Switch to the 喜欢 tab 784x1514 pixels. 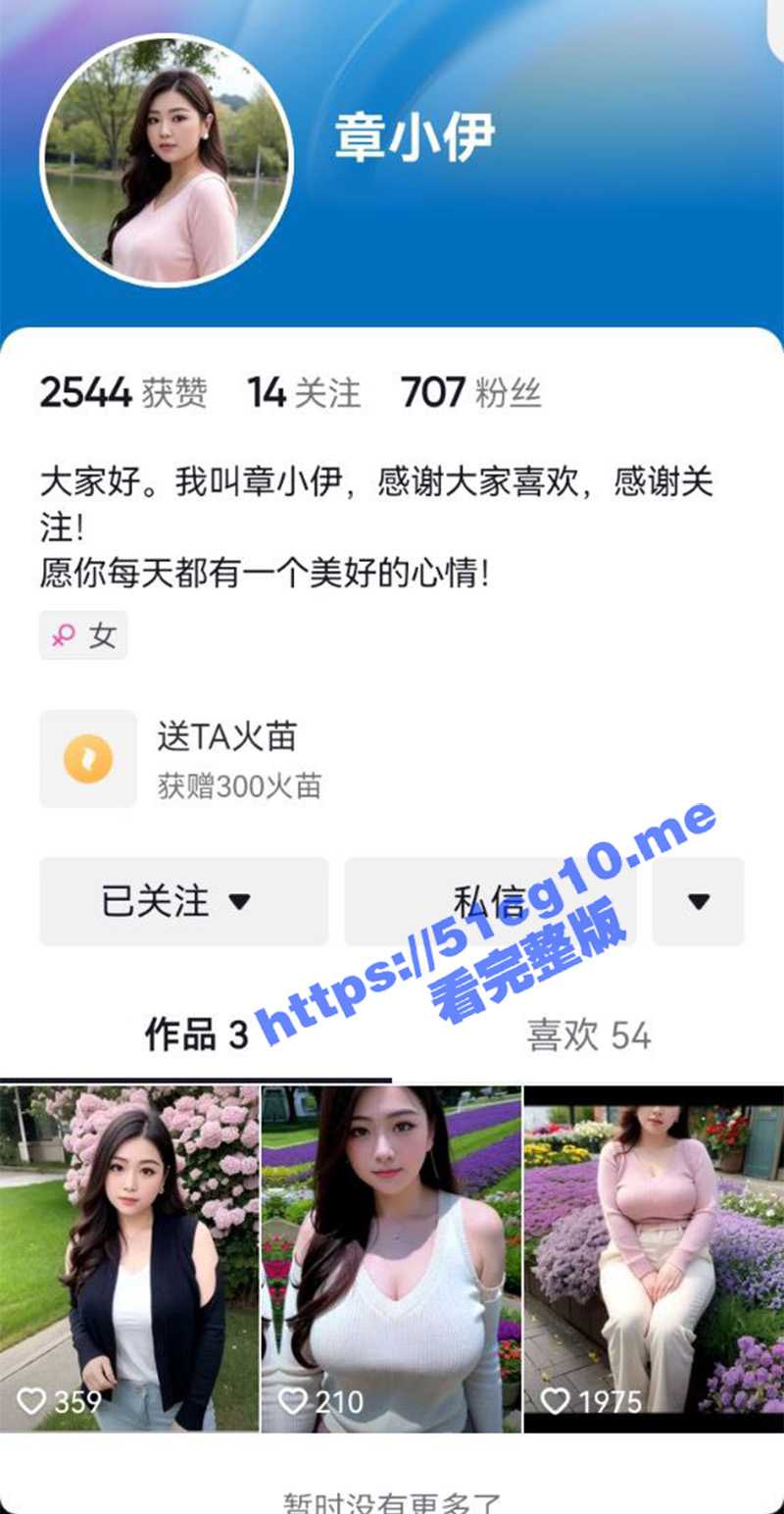[588, 1035]
